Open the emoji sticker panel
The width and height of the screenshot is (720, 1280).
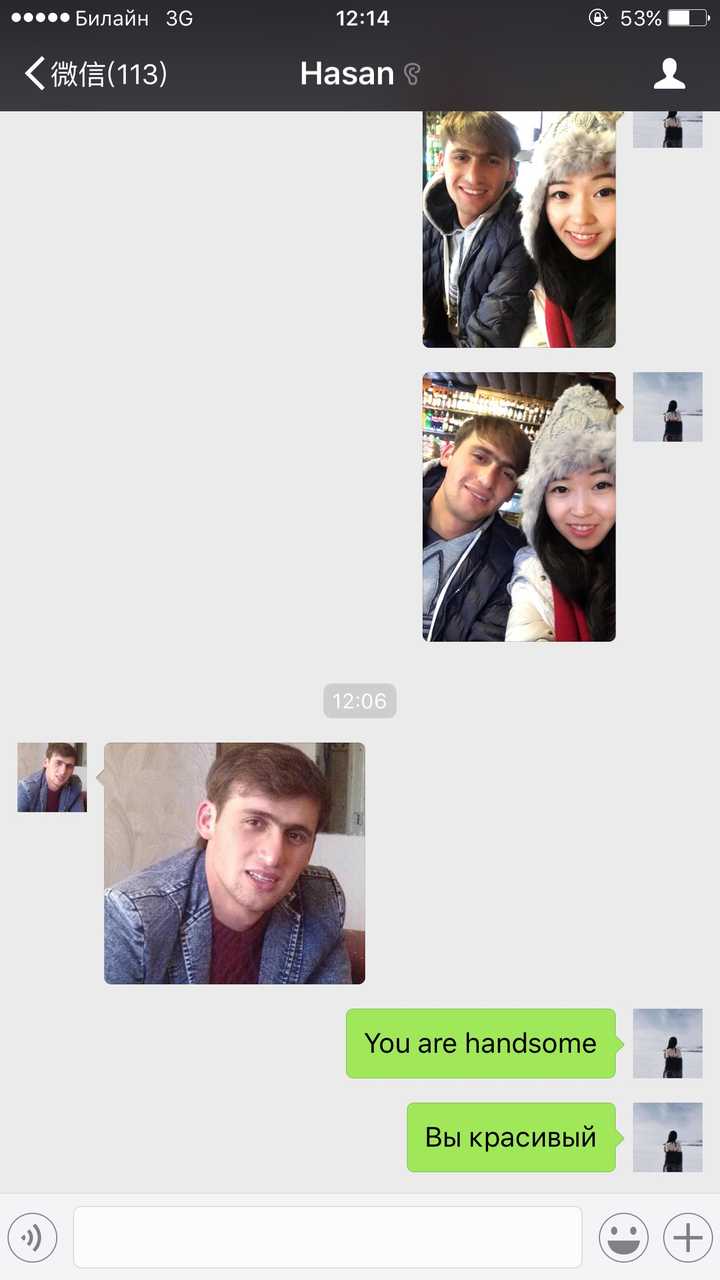pyautogui.click(x=623, y=1238)
